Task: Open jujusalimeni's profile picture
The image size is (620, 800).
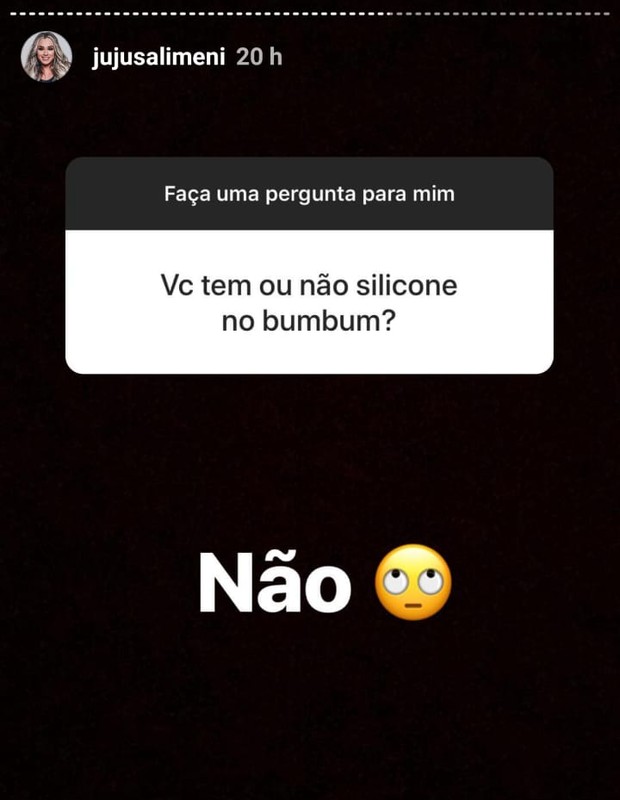Action: coord(46,57)
